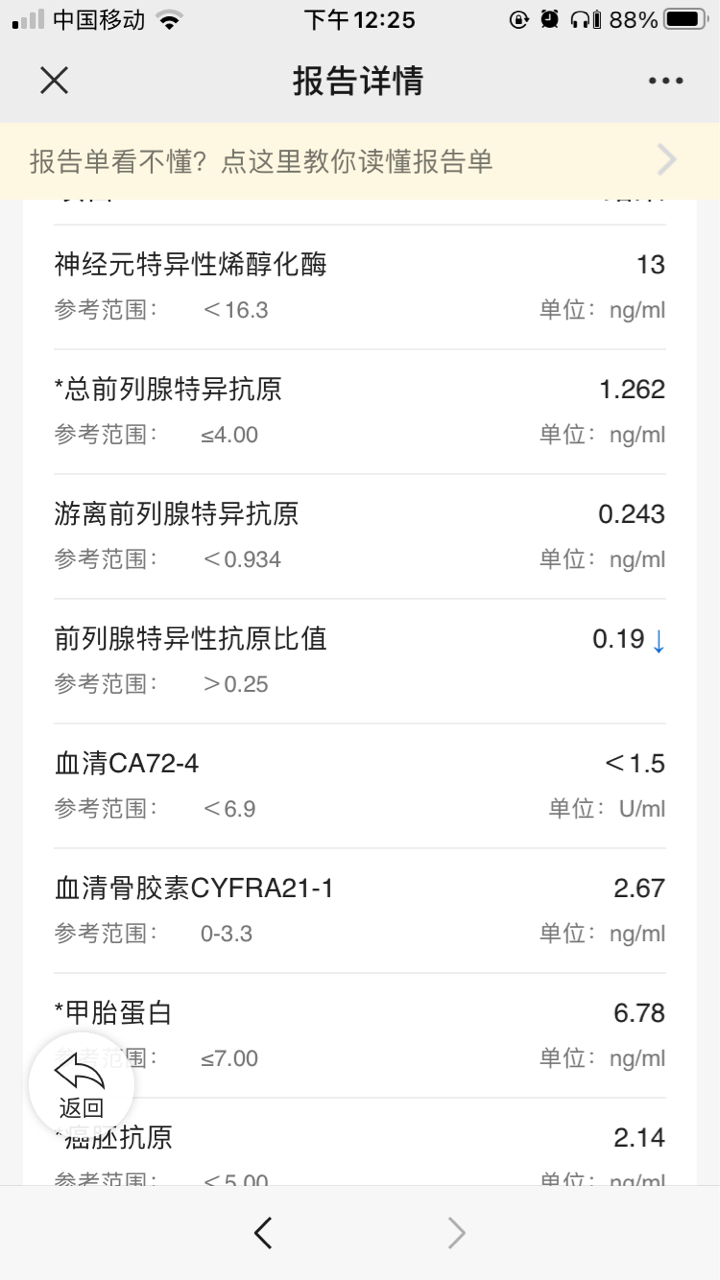The width and height of the screenshot is (720, 1280).
Task: Open the guide to reading the report
Action: 360,161
